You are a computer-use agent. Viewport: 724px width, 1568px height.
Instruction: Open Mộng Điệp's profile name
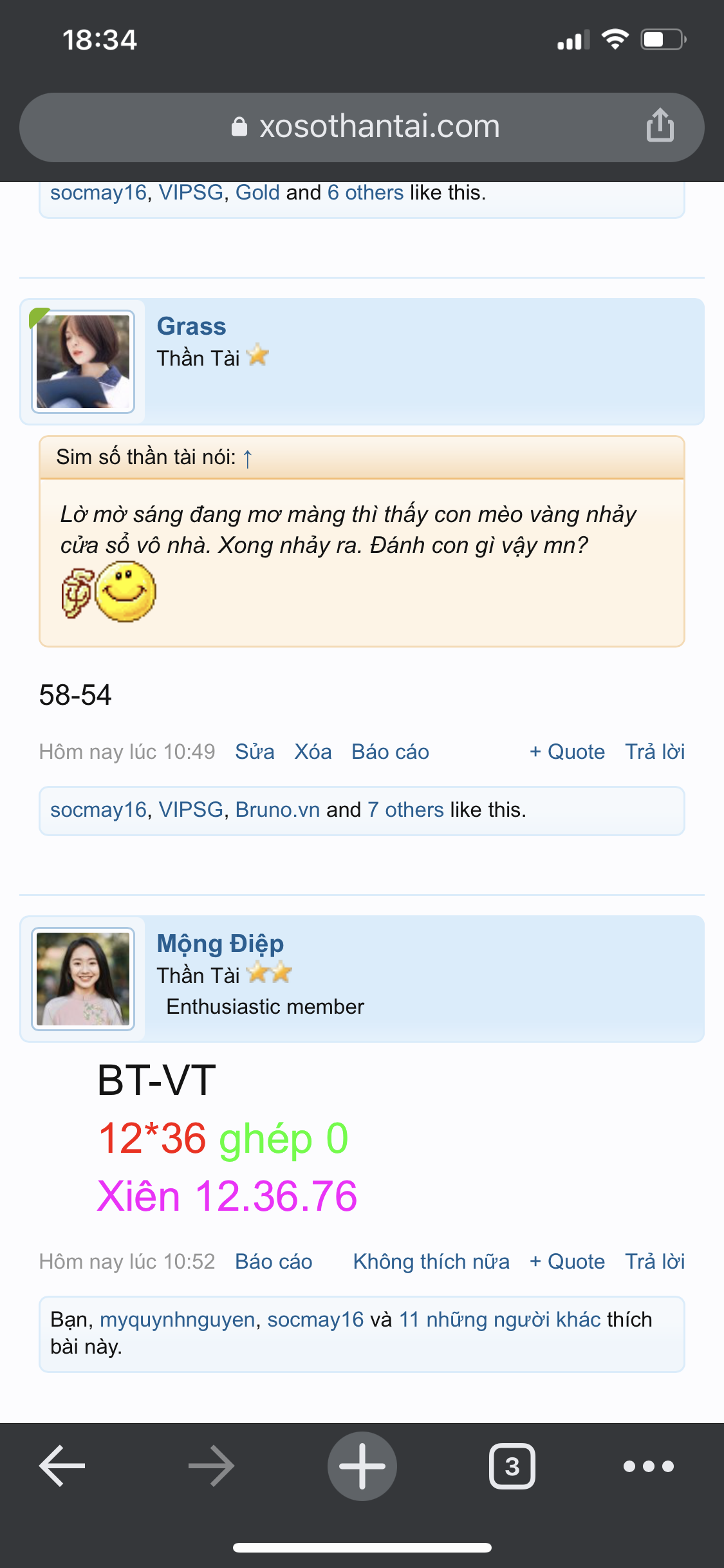(x=220, y=944)
